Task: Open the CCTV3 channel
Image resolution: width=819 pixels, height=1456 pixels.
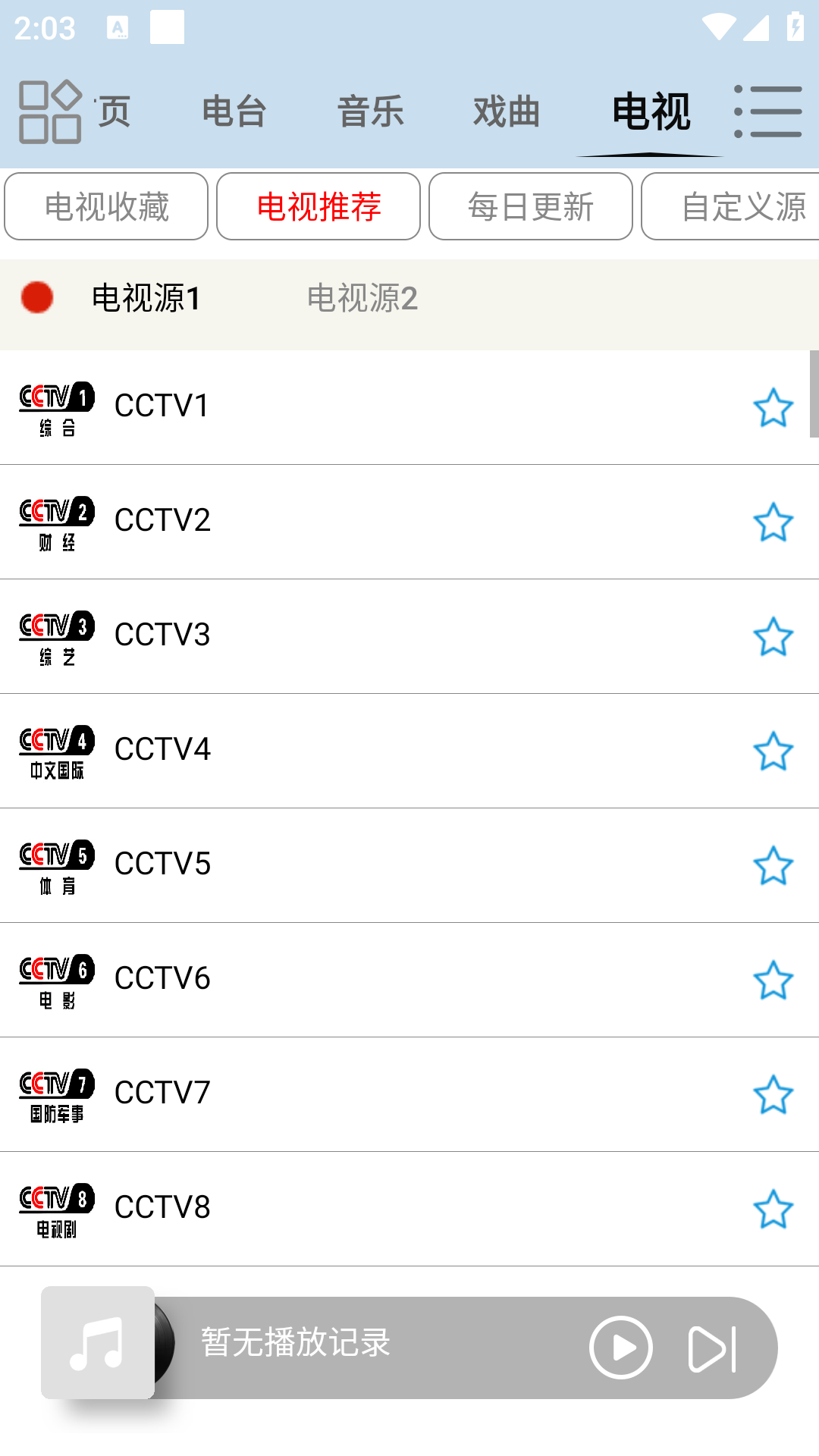Action: (x=162, y=635)
